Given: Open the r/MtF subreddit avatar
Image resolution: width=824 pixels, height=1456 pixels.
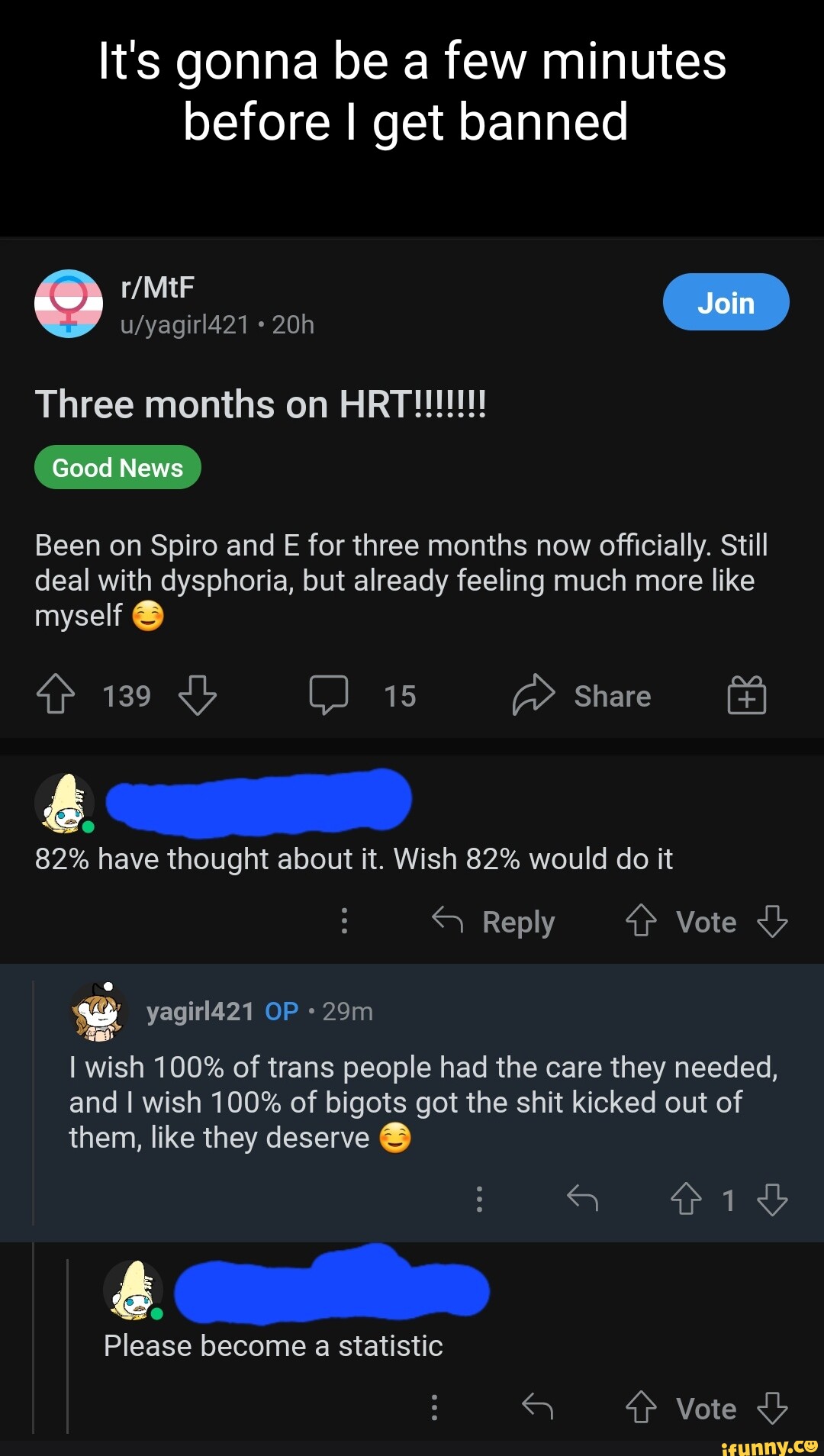Looking at the screenshot, I should [67, 302].
